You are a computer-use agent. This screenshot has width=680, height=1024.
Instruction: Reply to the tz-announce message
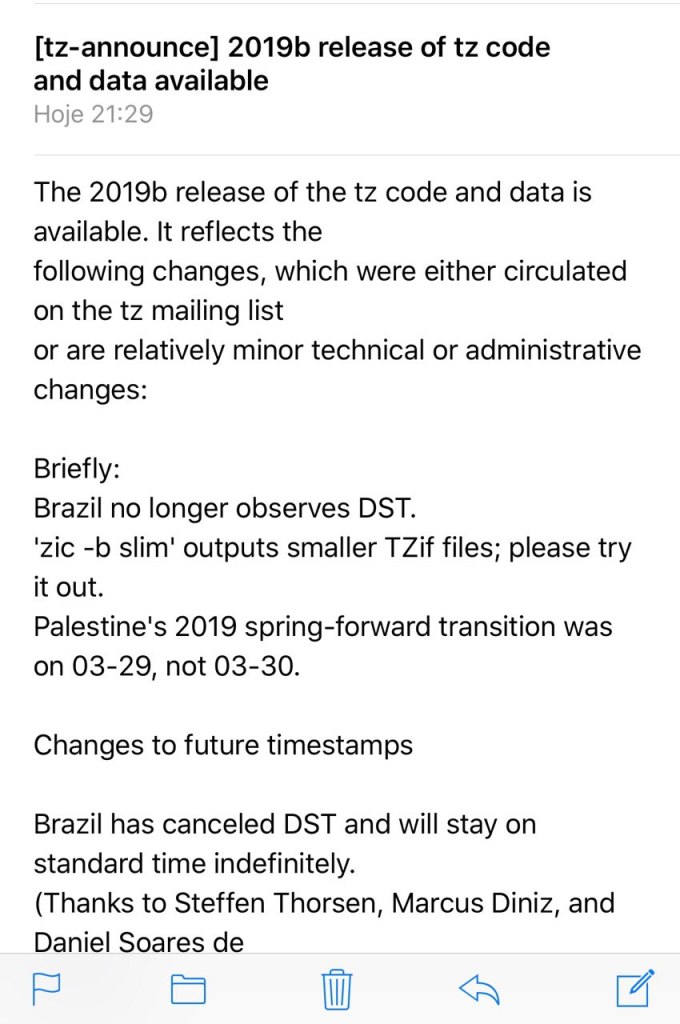[x=479, y=989]
